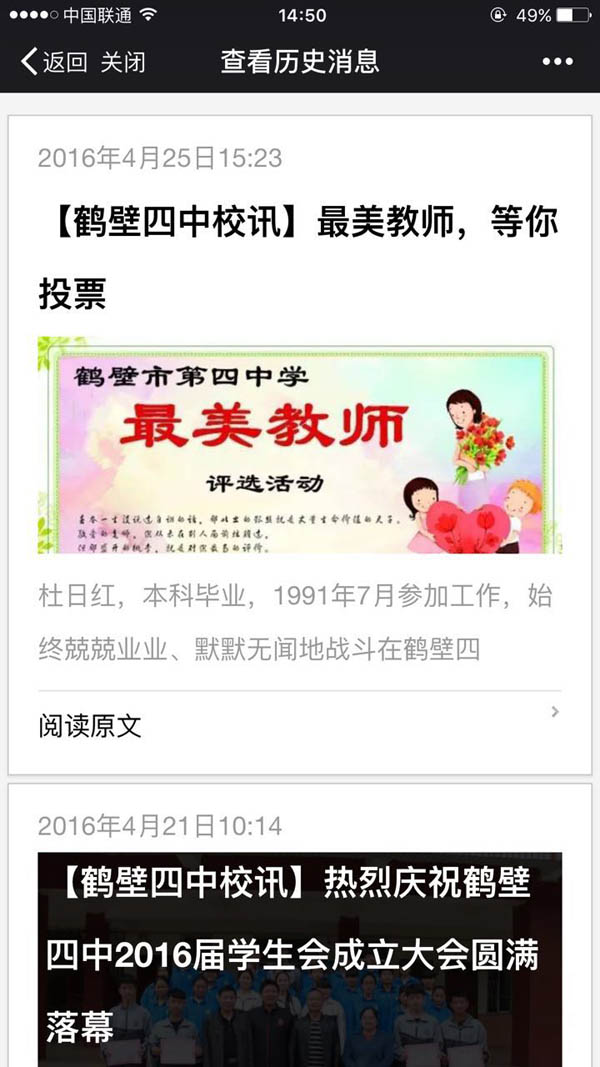Screen dimensions: 600x1067
Task: Open the three-dot overflow menu
Action: coord(557,62)
